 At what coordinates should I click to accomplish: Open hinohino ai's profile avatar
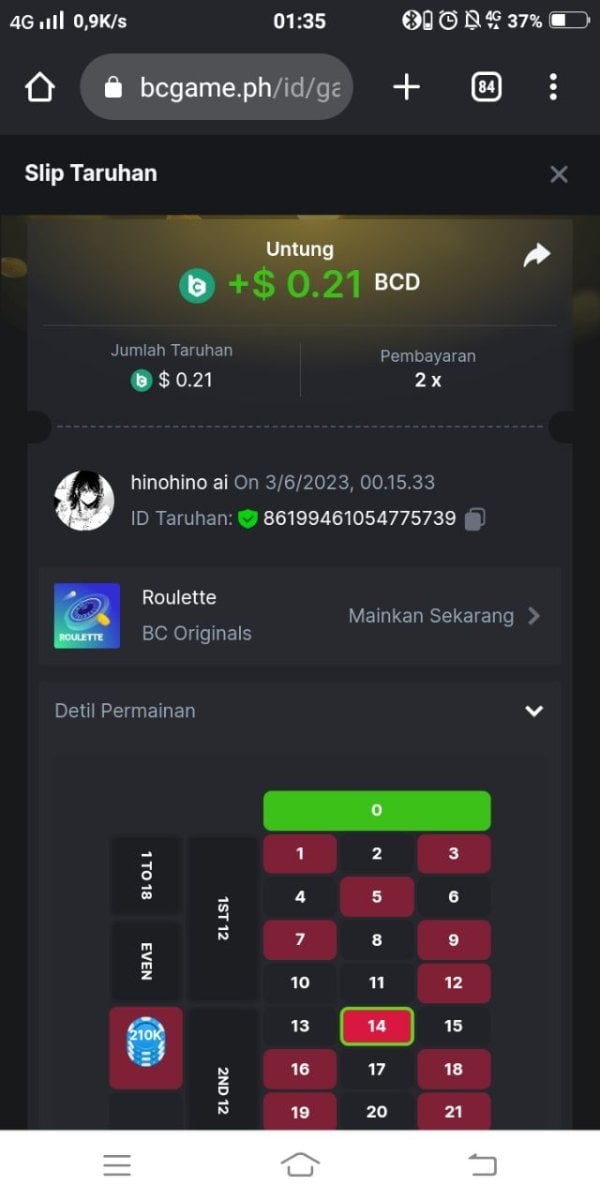[84, 500]
